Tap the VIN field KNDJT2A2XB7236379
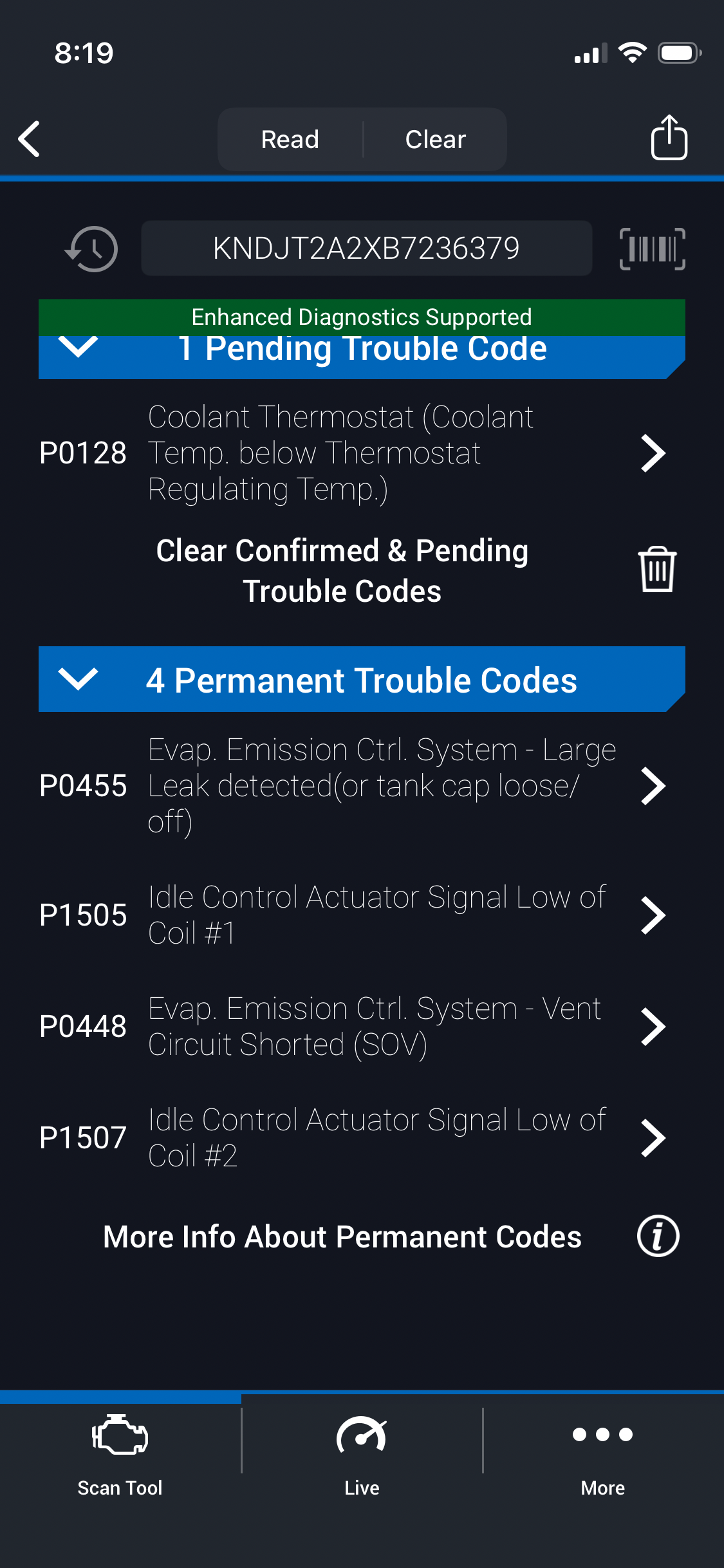Image resolution: width=724 pixels, height=1568 pixels. click(x=366, y=248)
